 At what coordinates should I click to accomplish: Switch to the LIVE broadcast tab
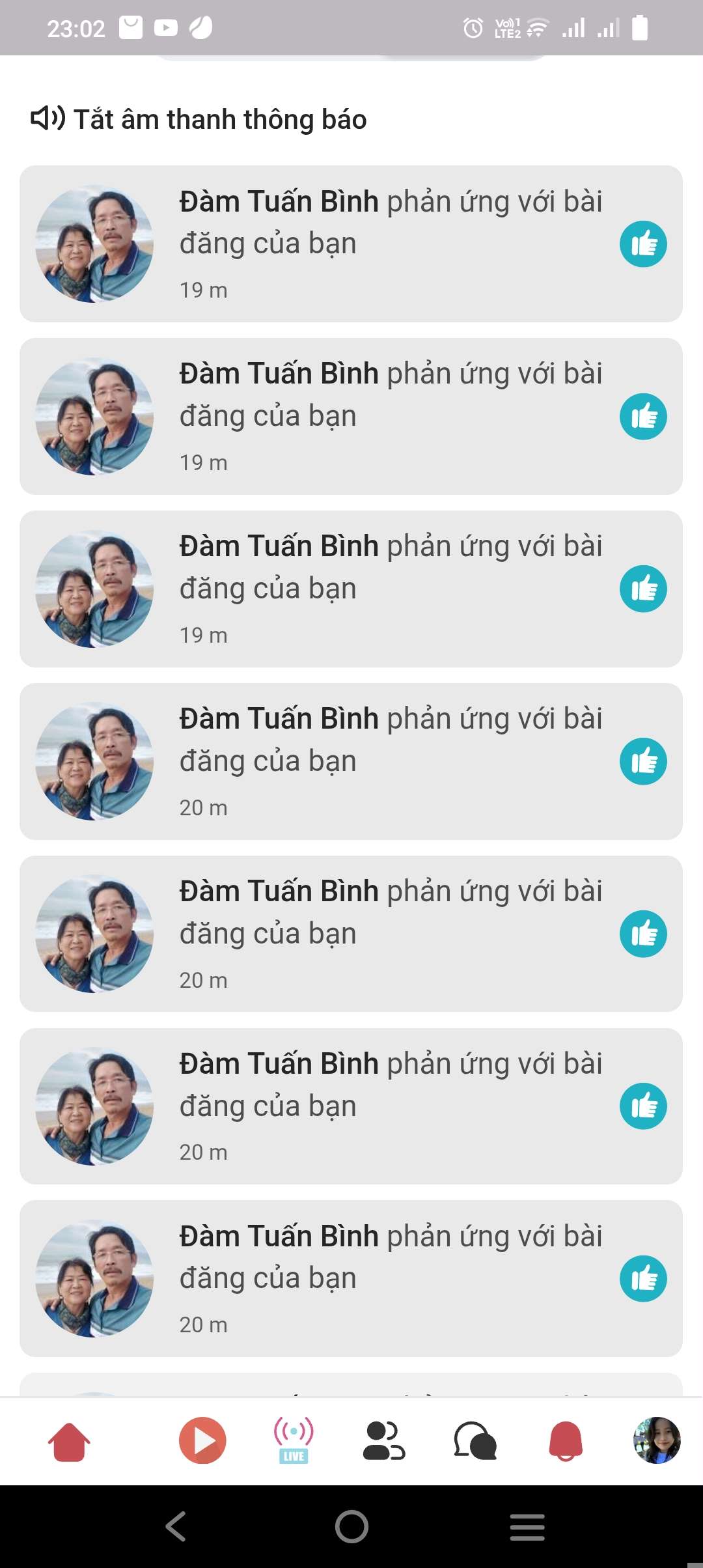click(294, 1440)
